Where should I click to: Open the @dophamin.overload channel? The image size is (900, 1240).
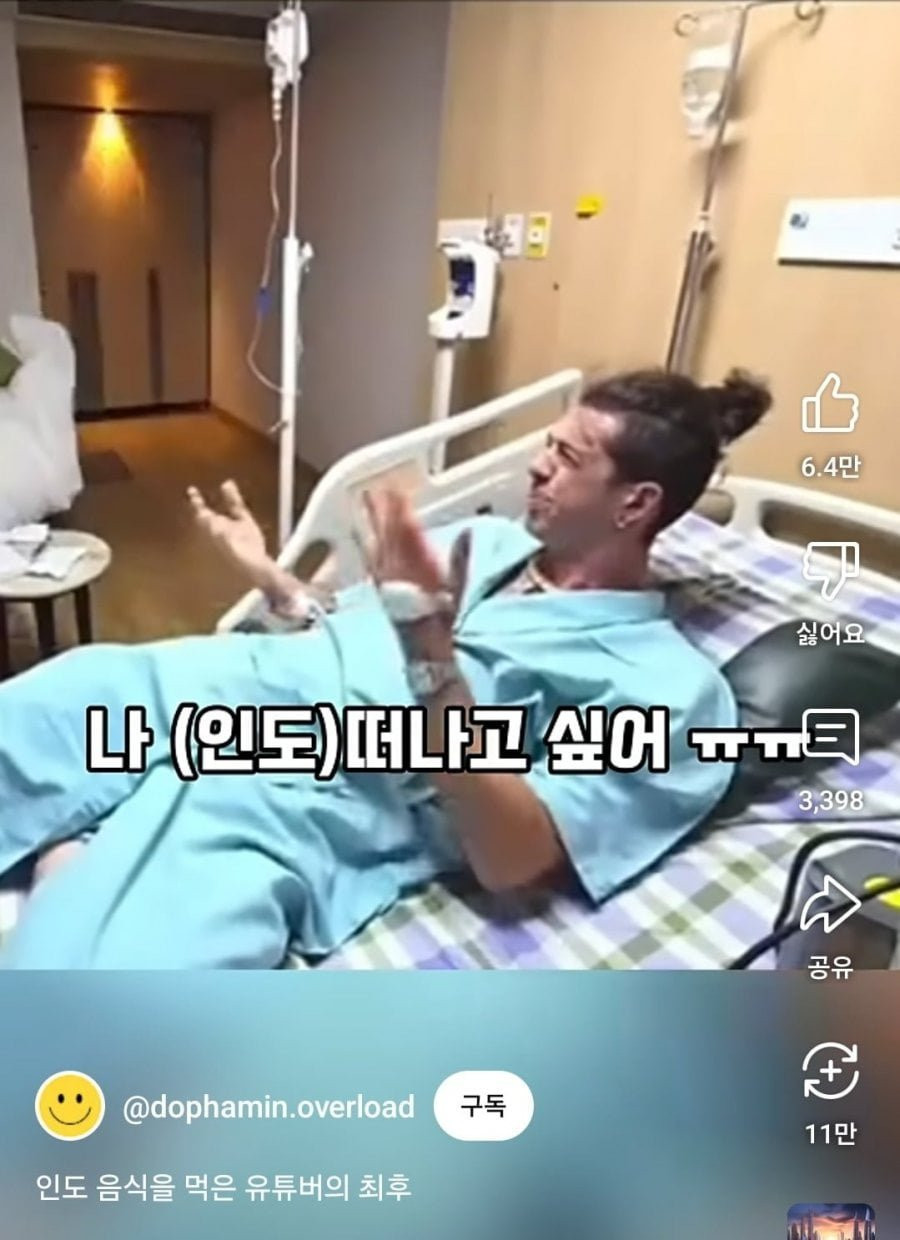coord(268,1107)
